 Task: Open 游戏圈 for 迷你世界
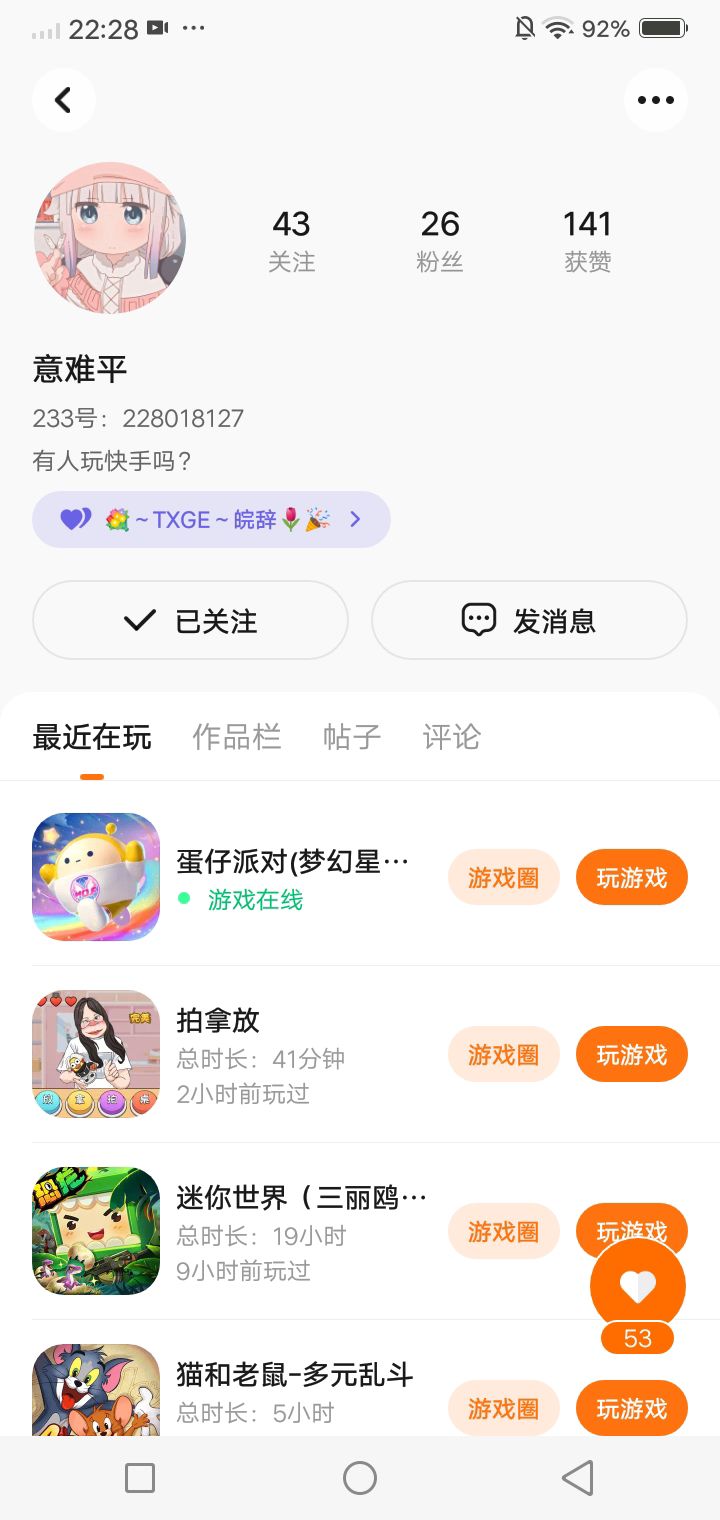503,1232
